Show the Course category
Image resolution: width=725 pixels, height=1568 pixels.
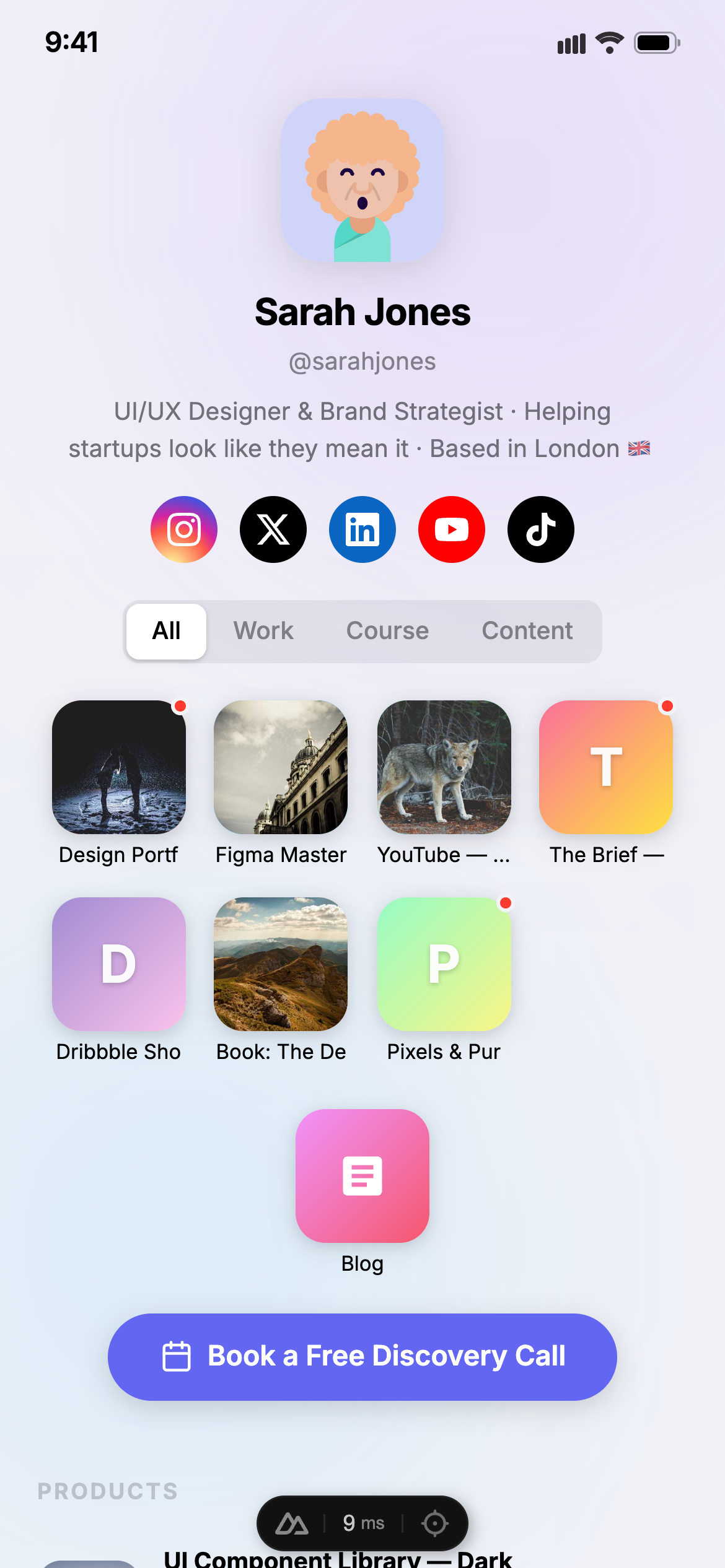coord(387,631)
